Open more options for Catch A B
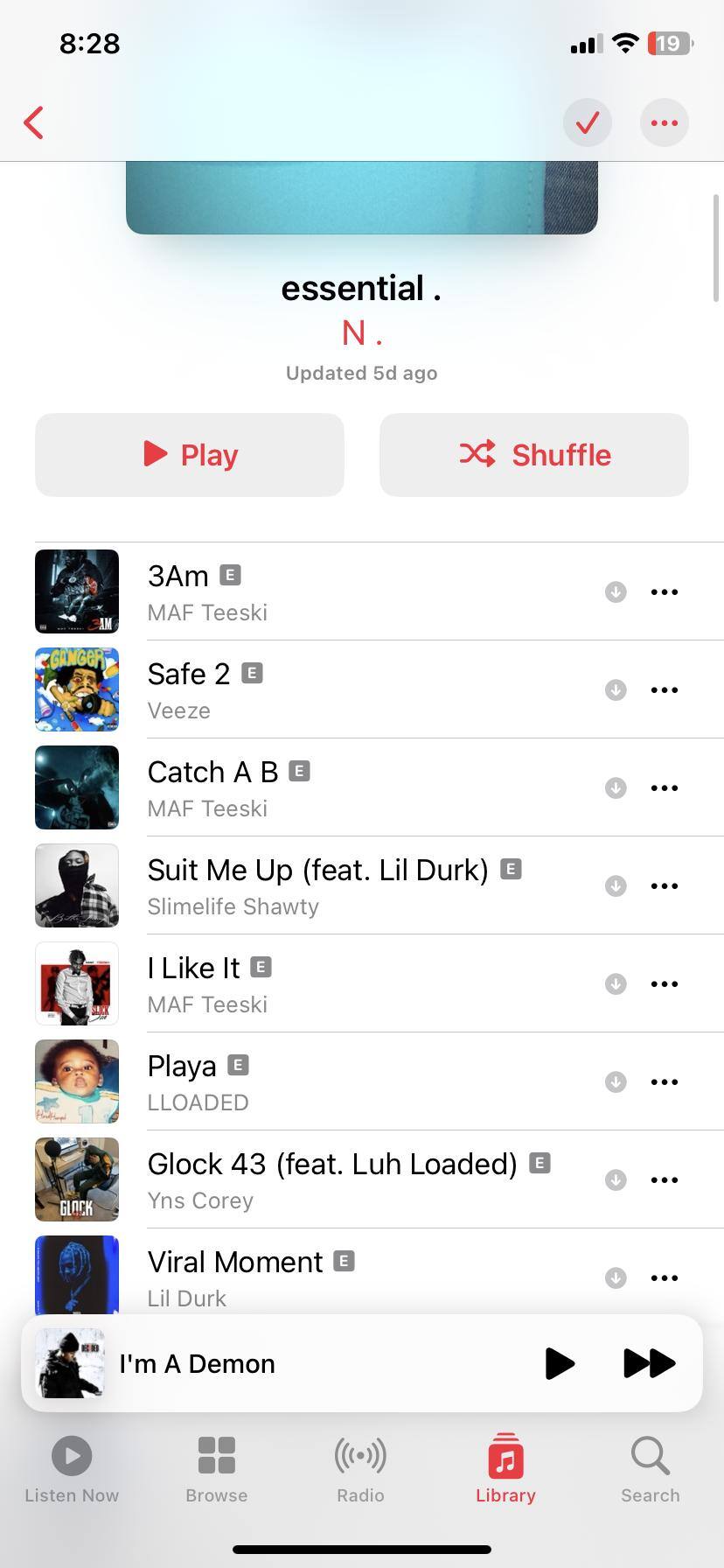Viewport: 724px width, 1568px height. pyautogui.click(x=665, y=788)
